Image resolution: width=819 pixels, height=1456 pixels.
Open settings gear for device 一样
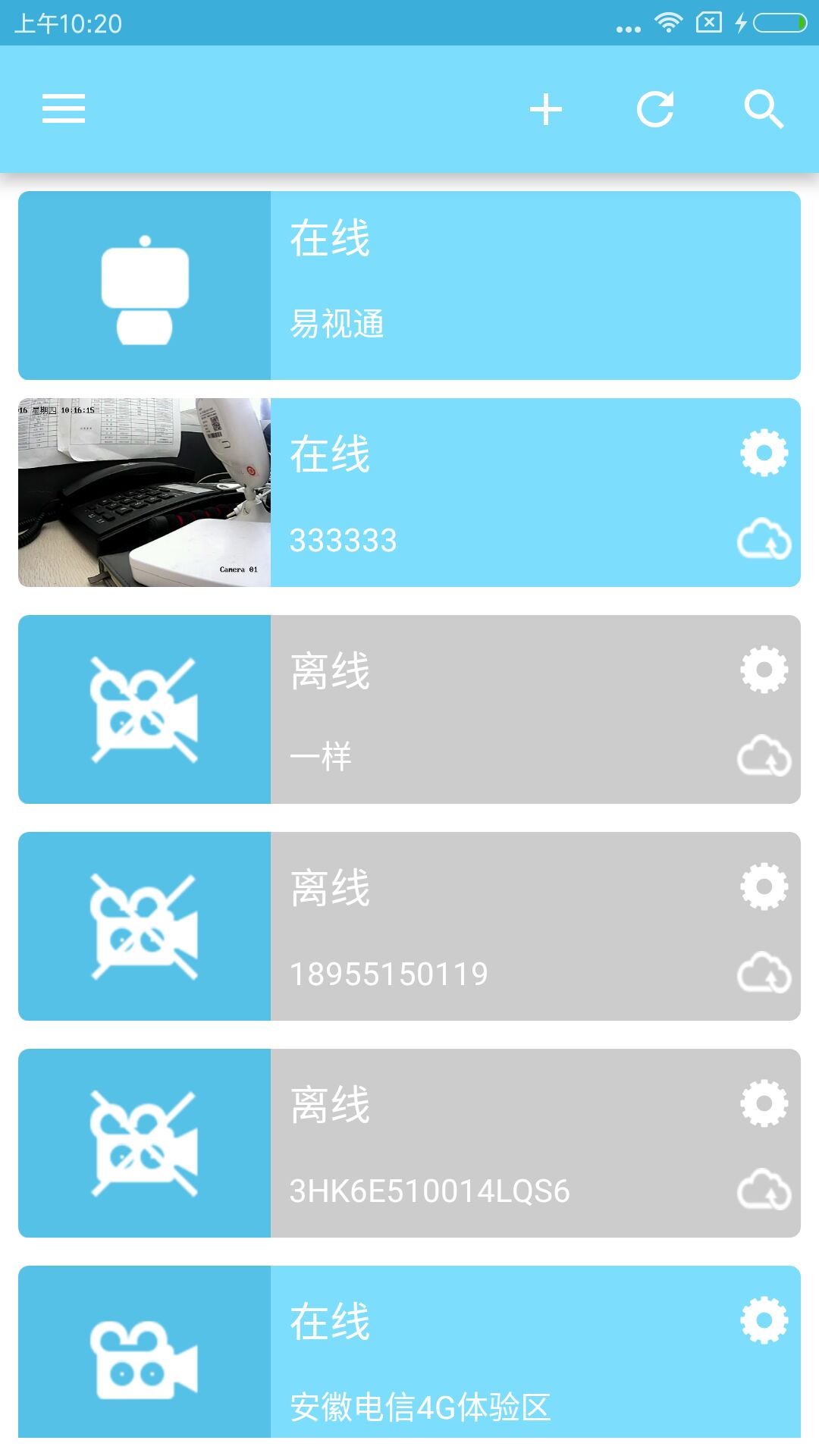tap(764, 670)
